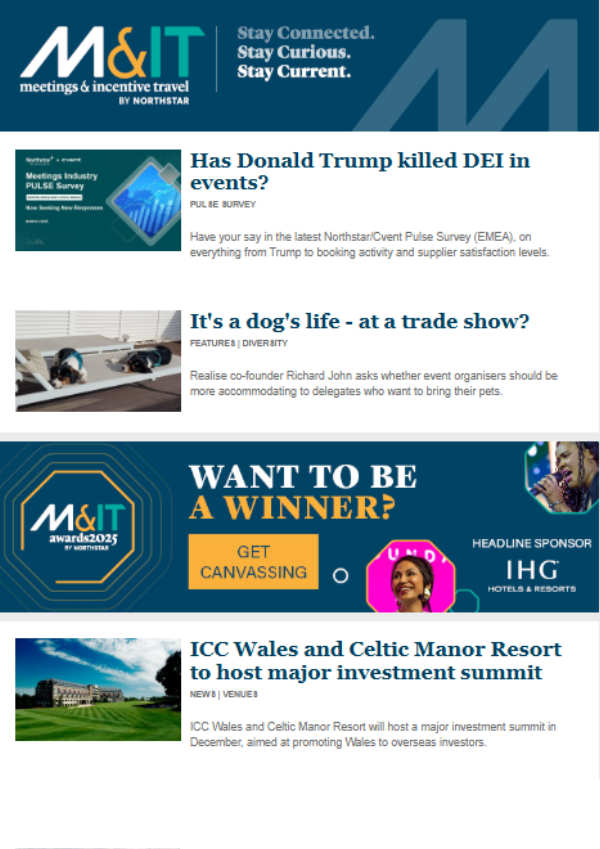Open the Donald Trump DEI article headline
This screenshot has width=600, height=849.
[x=360, y=171]
